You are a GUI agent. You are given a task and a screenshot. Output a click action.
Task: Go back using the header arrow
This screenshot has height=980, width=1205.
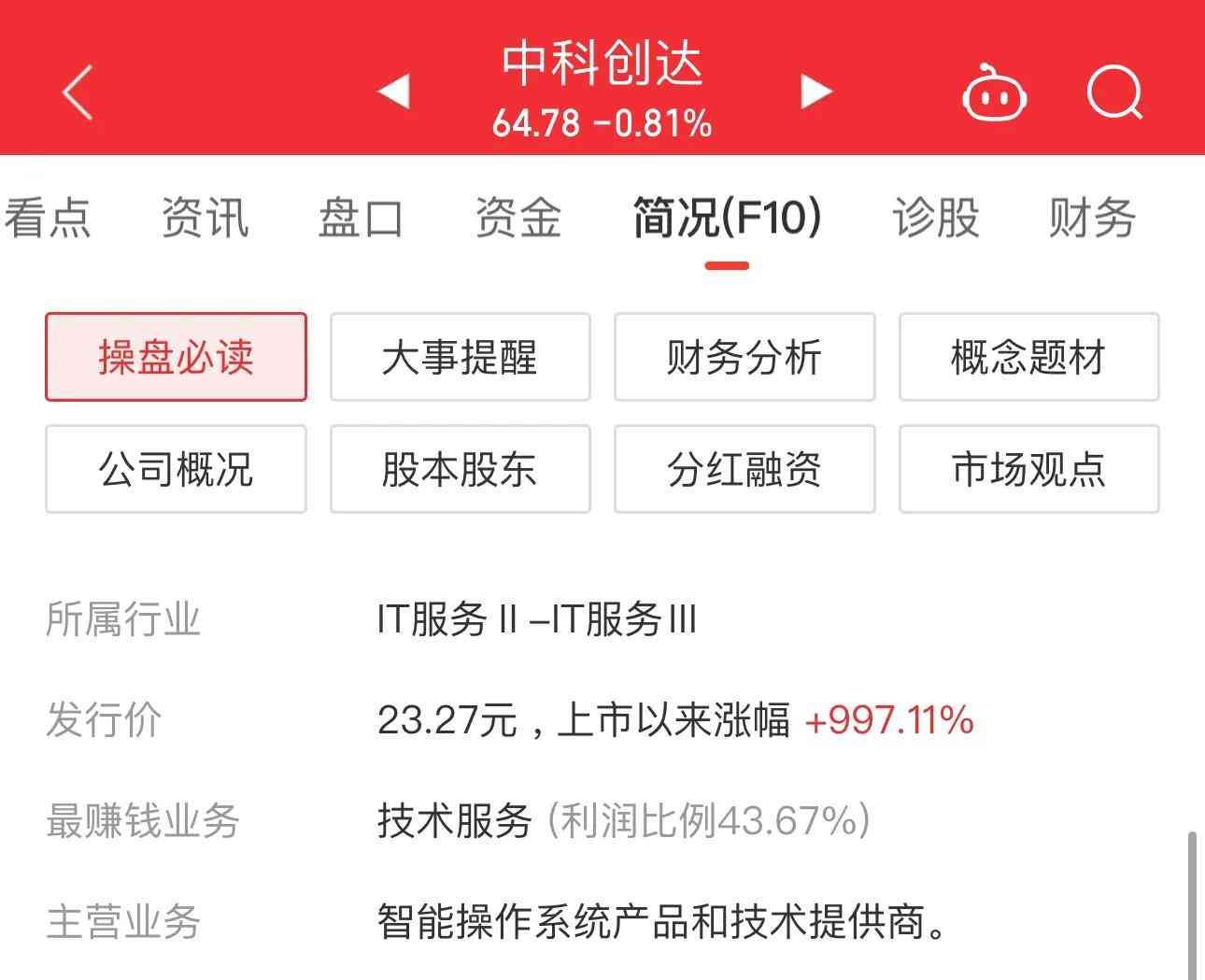[78, 92]
